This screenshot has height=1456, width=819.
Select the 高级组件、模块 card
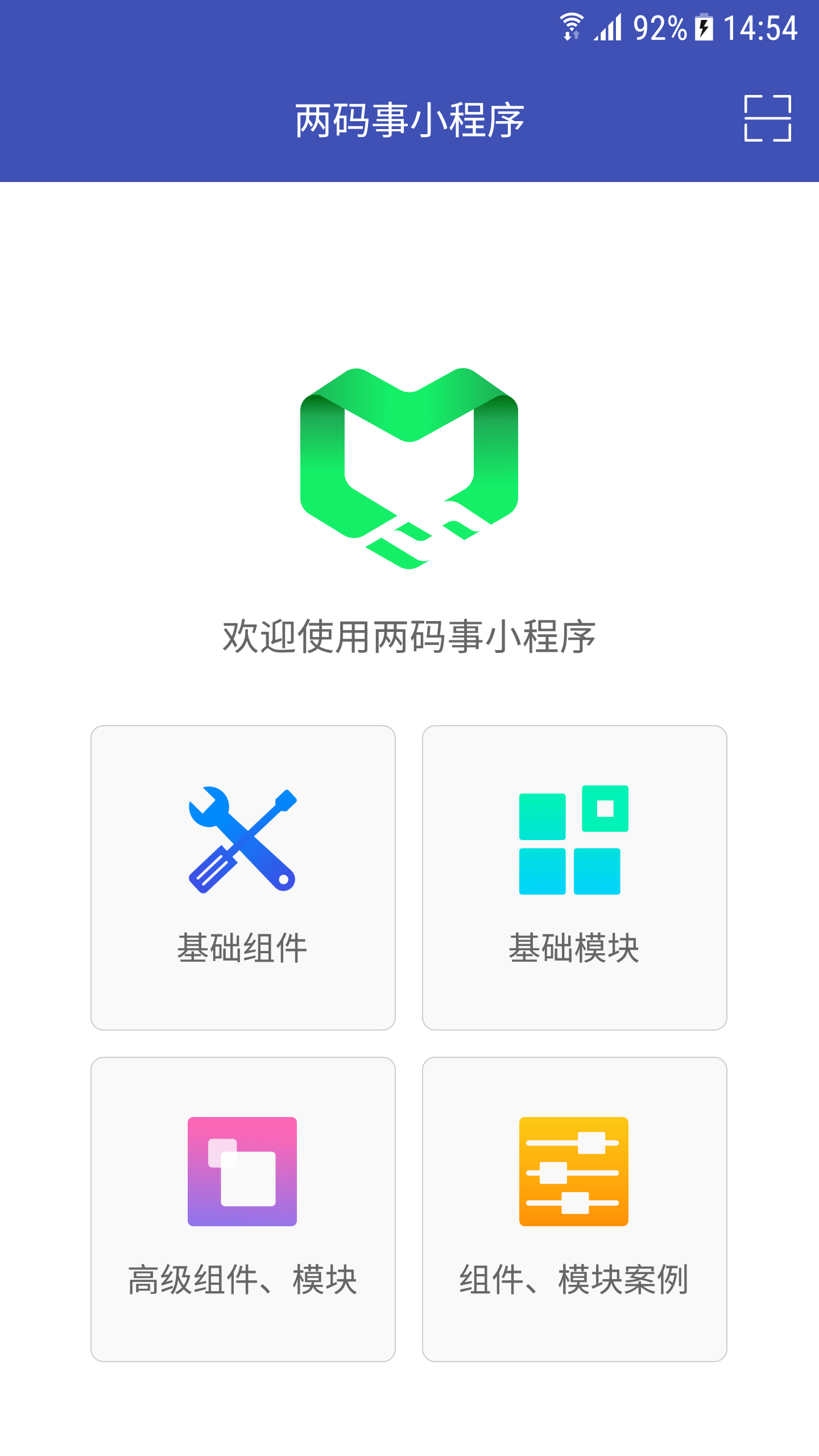(x=243, y=1209)
